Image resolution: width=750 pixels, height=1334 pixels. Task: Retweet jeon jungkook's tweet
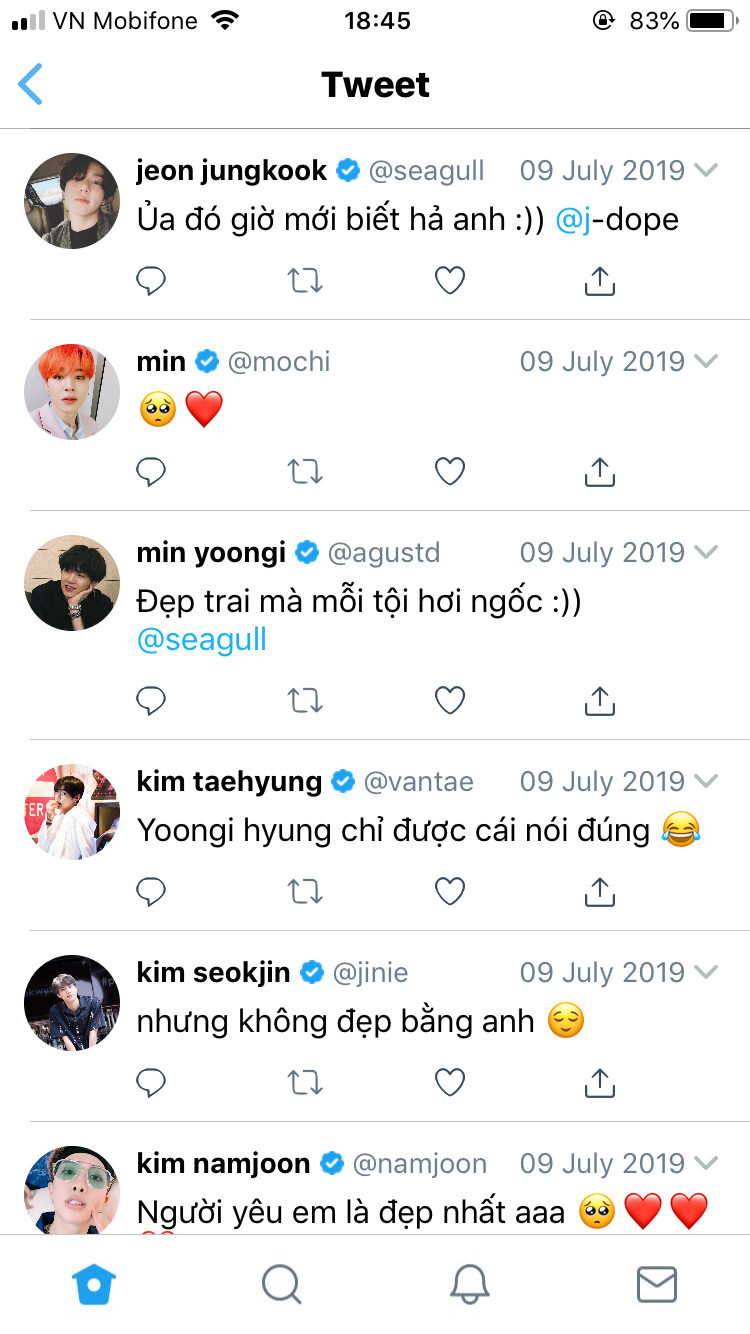click(x=305, y=282)
